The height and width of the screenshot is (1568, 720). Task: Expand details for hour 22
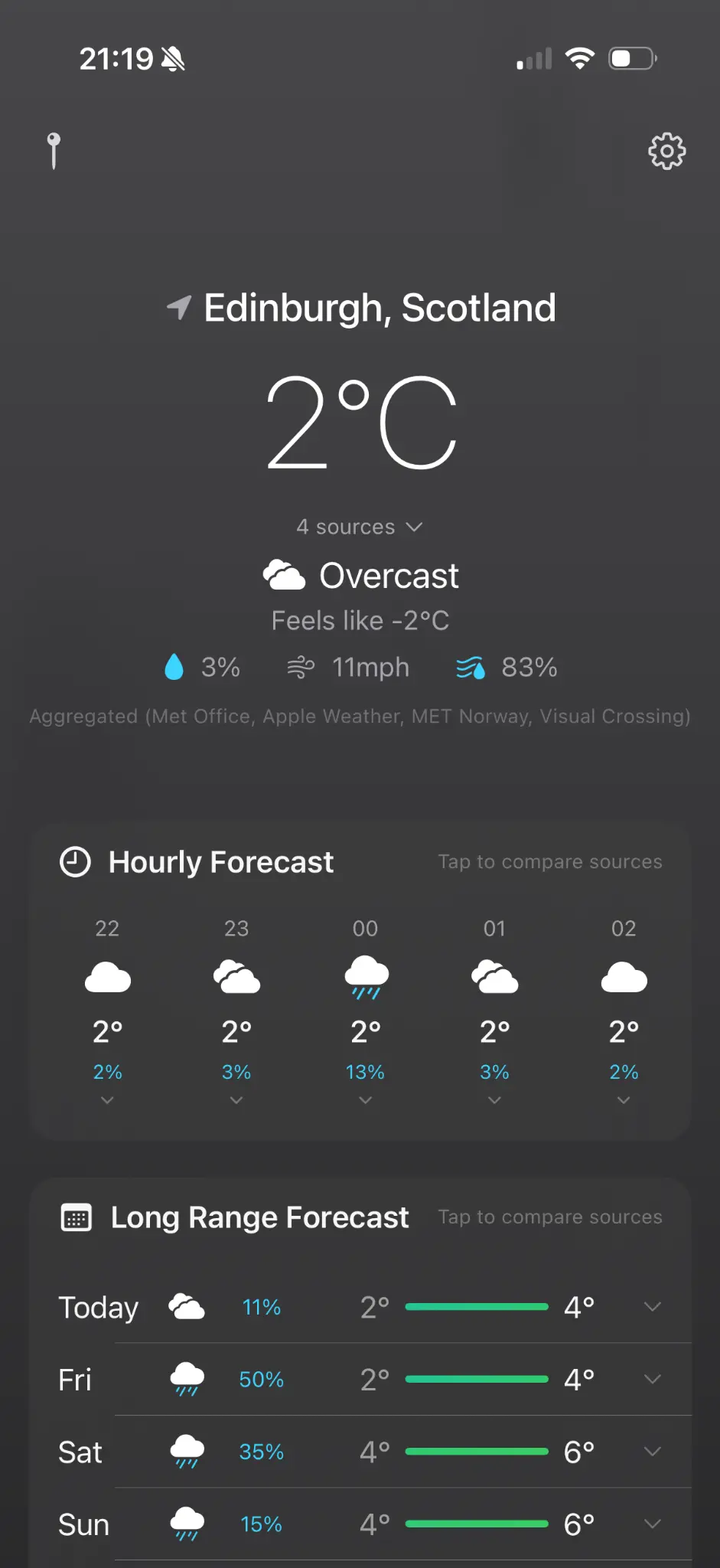(106, 1100)
